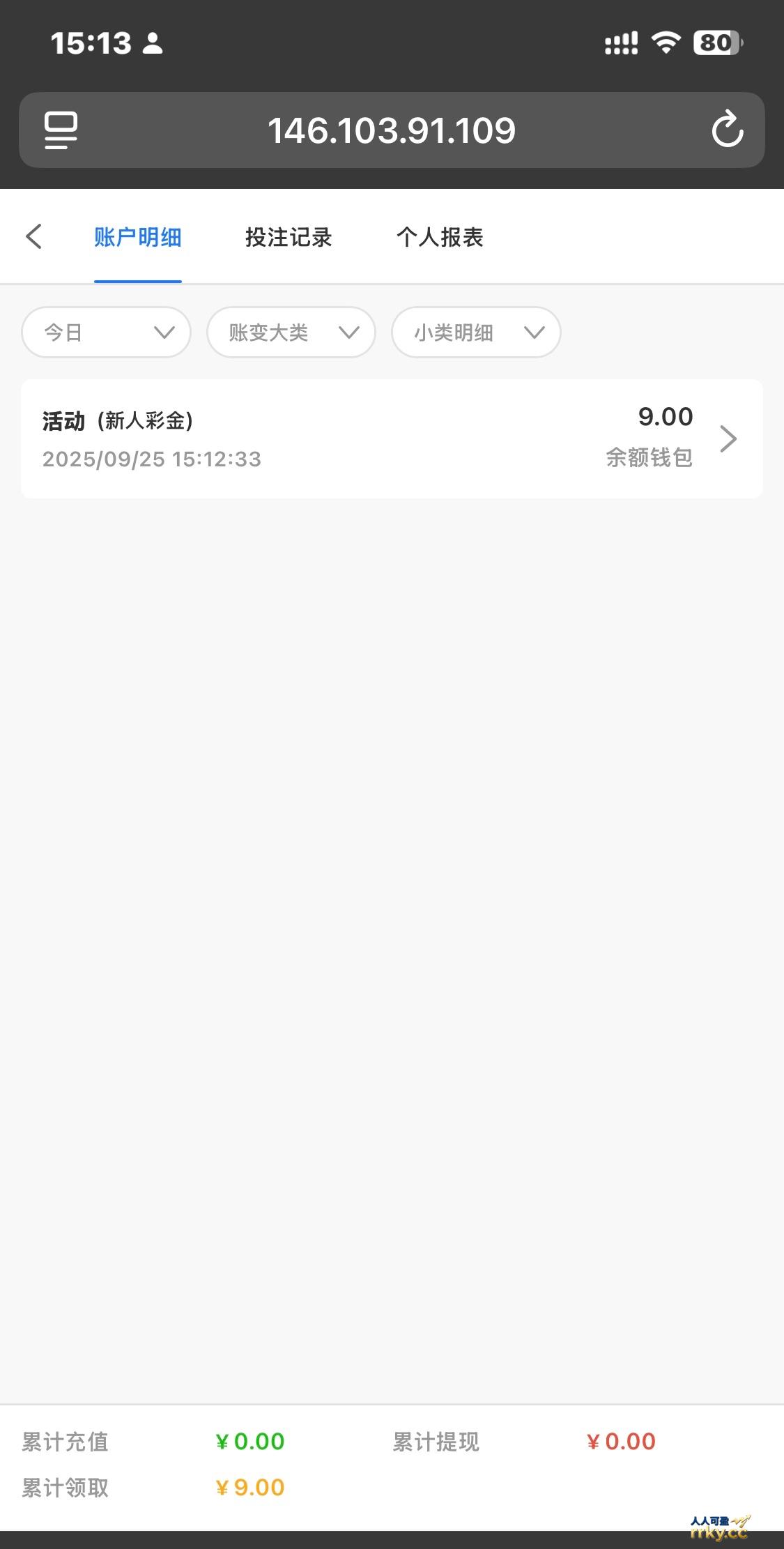Open the Wi-Fi status indicator
784x1549 pixels.
(x=666, y=43)
